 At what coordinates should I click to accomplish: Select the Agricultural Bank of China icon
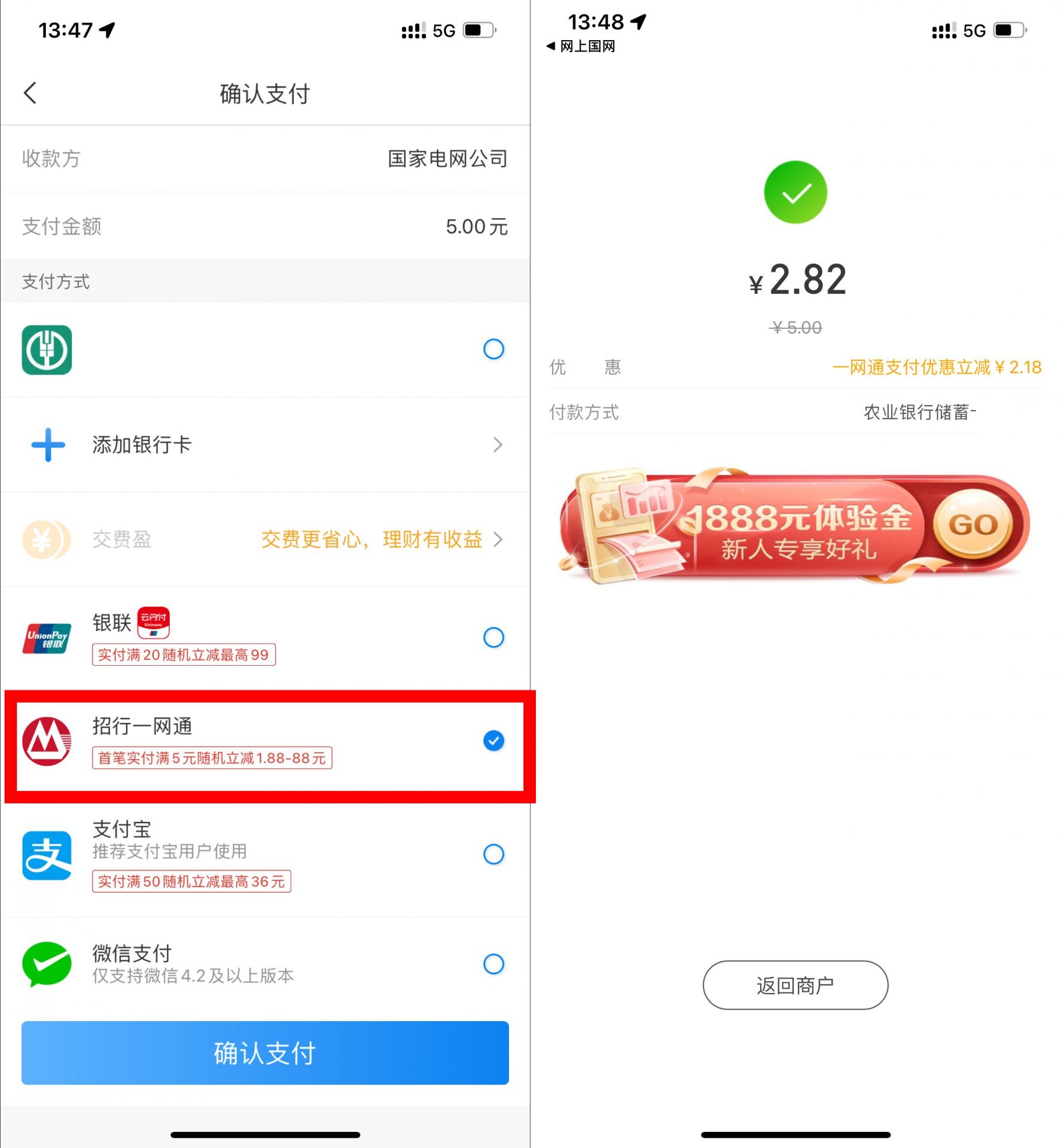47,349
